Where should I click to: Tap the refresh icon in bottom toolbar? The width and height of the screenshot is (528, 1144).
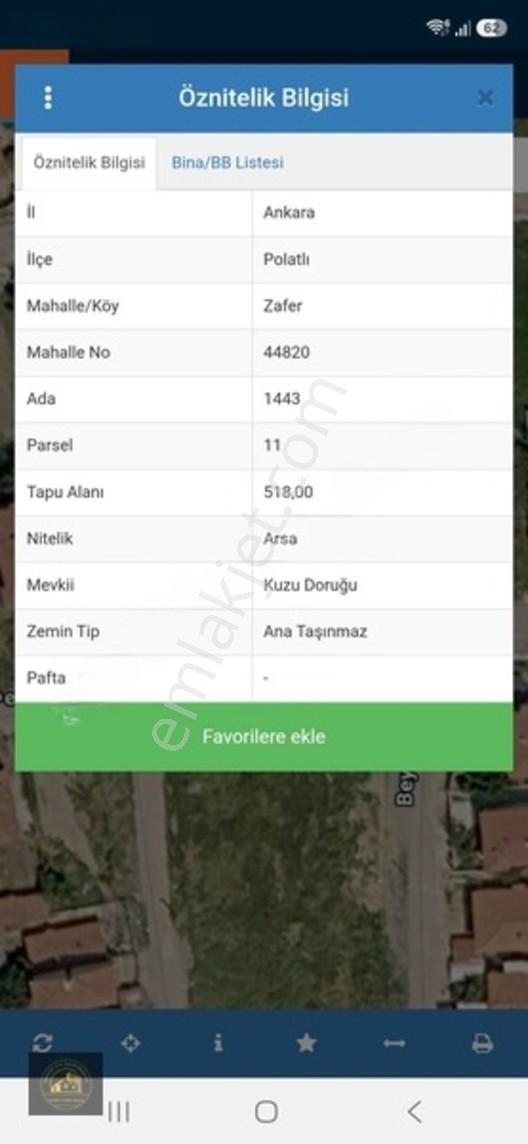[42, 1043]
